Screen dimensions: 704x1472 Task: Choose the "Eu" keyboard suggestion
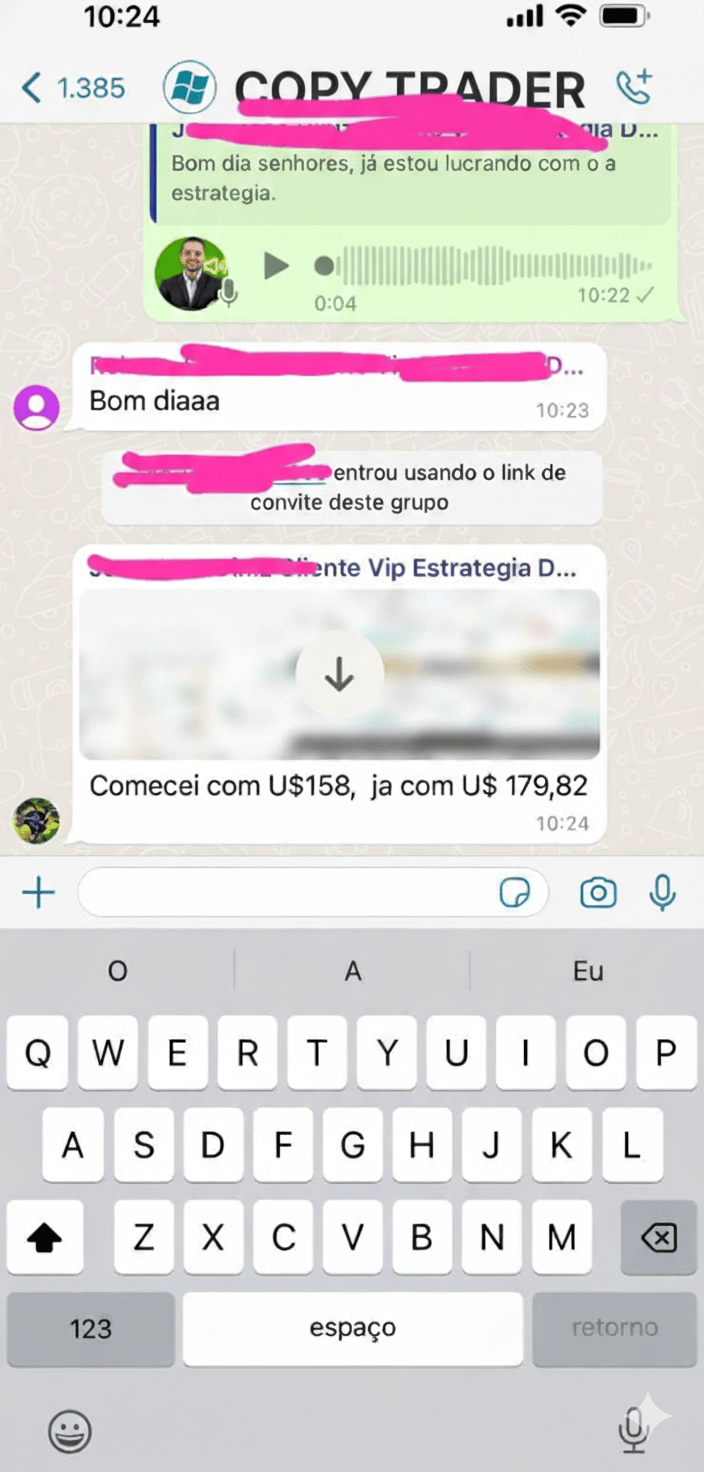pyautogui.click(x=588, y=971)
